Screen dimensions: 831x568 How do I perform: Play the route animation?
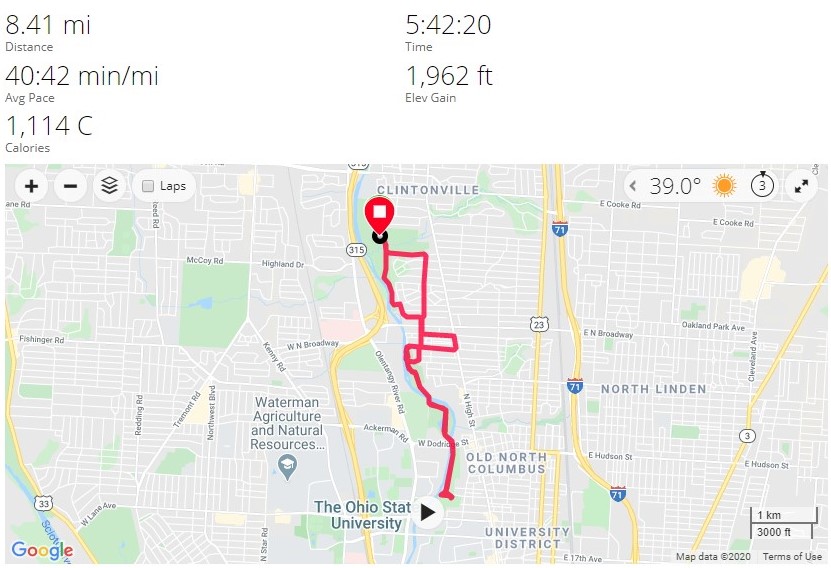[x=428, y=512]
